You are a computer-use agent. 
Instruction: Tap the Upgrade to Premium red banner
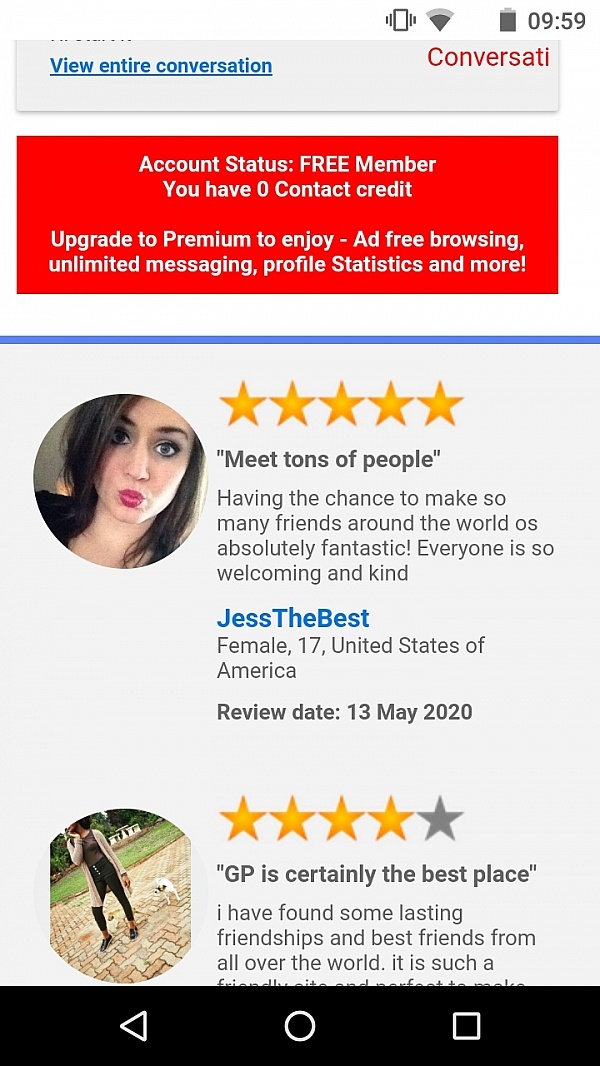coord(287,215)
